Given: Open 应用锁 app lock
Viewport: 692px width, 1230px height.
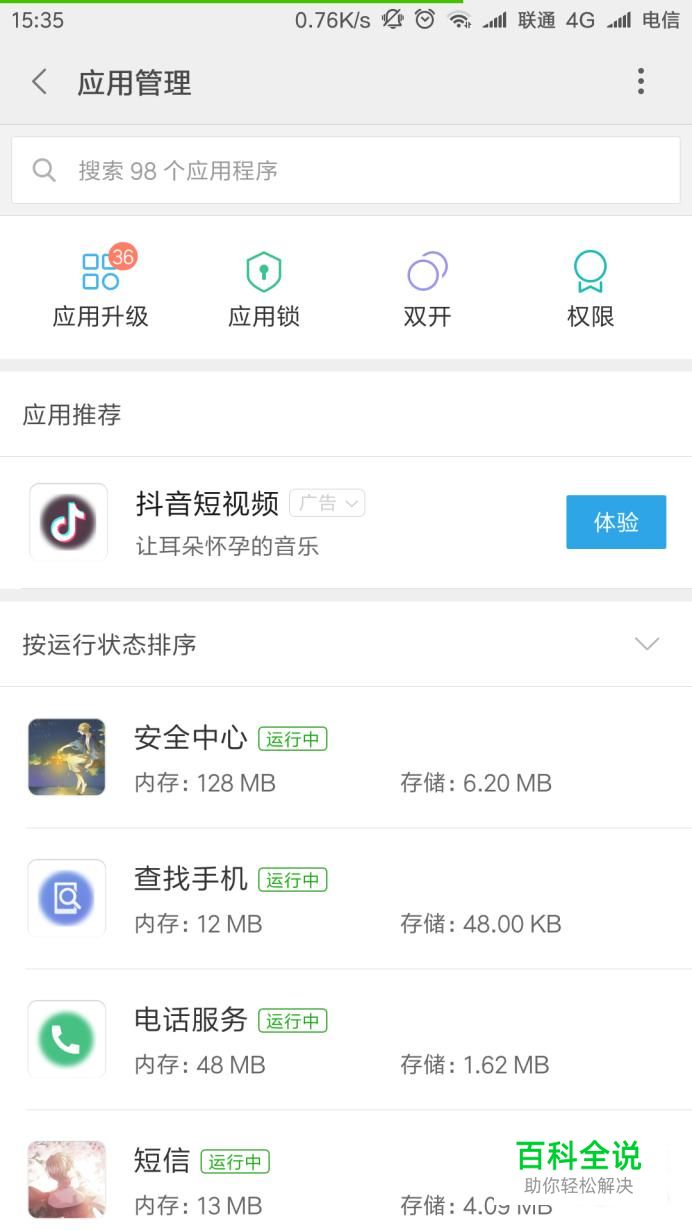Looking at the screenshot, I should pos(264,289).
